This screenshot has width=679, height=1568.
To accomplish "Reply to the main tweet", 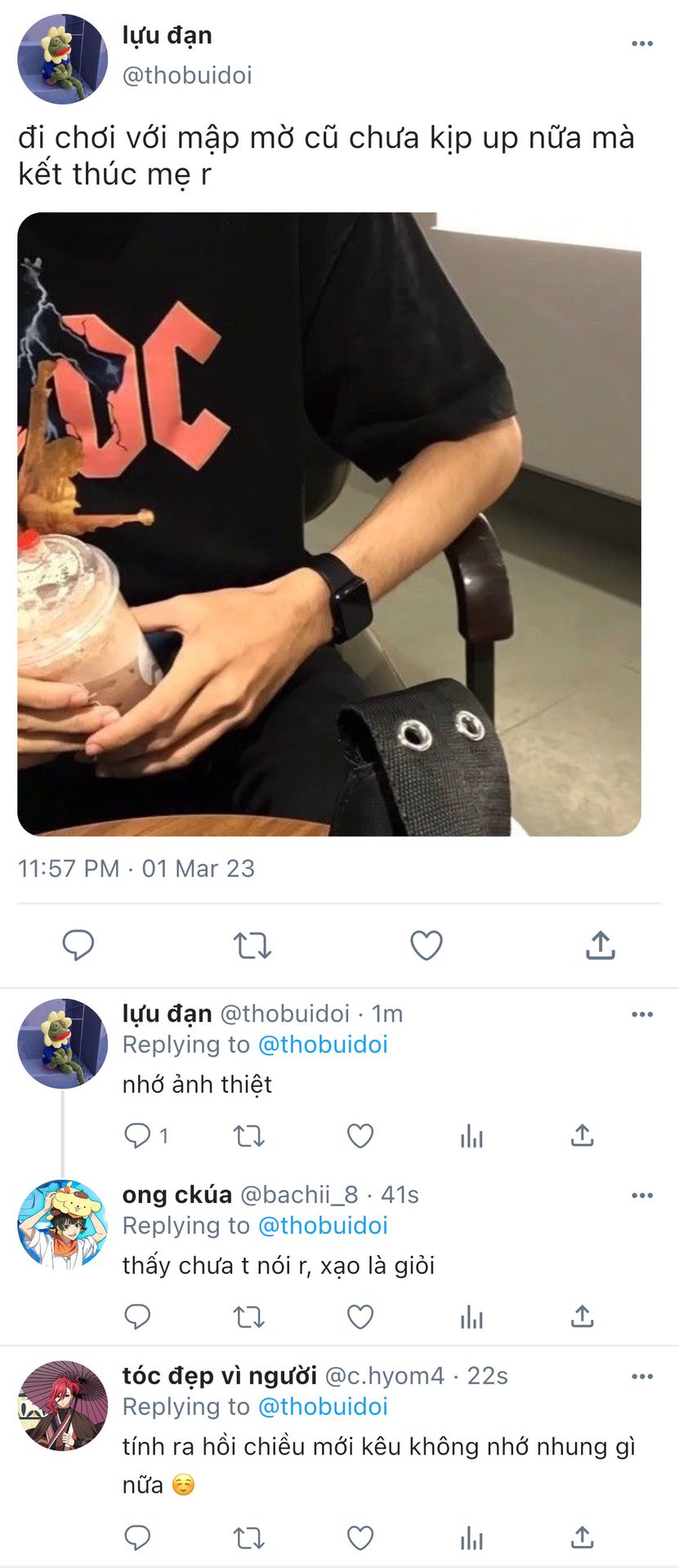I will pyautogui.click(x=78, y=945).
